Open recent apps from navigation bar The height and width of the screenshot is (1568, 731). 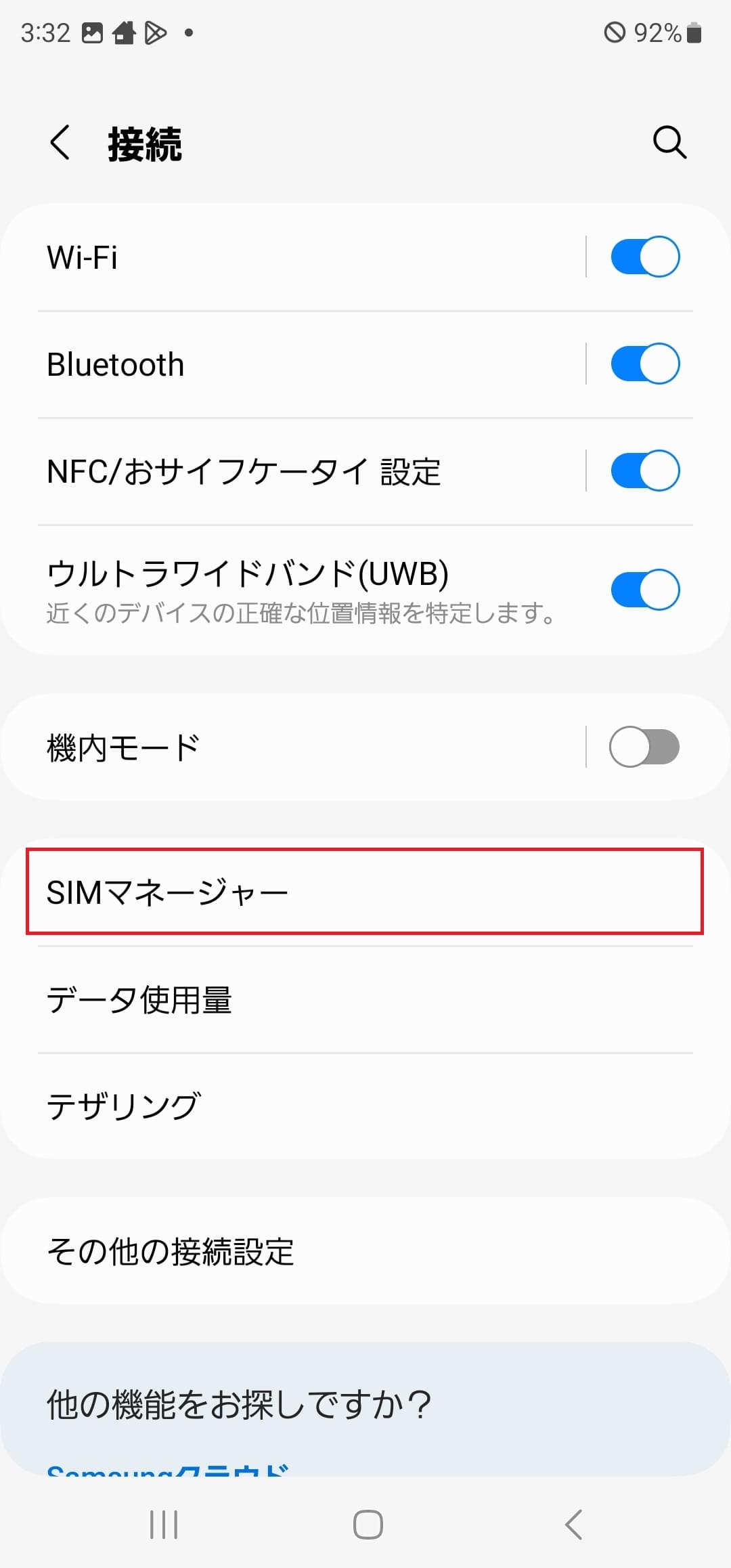pyautogui.click(x=164, y=1525)
